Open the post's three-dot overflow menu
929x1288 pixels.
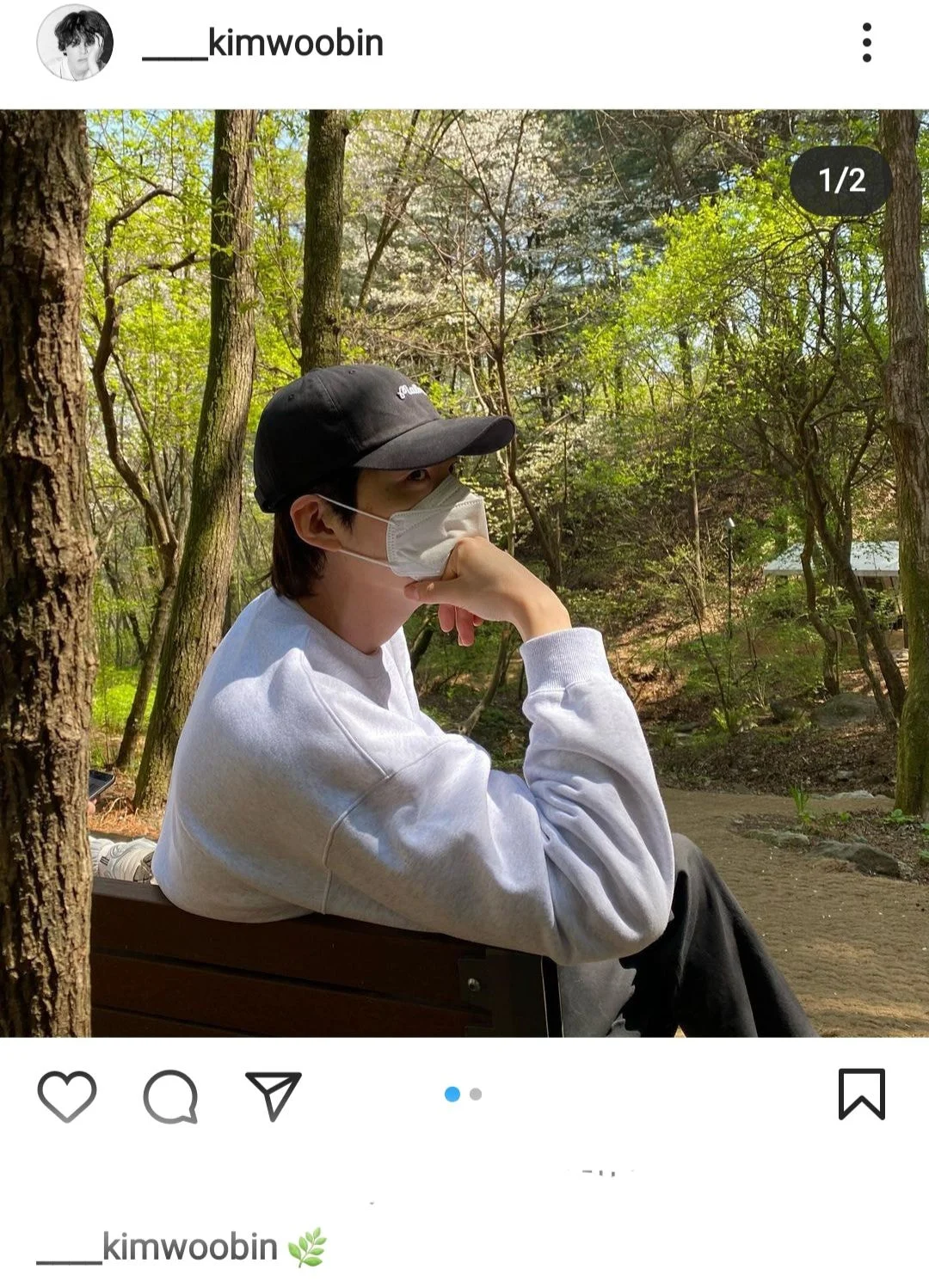(x=866, y=43)
